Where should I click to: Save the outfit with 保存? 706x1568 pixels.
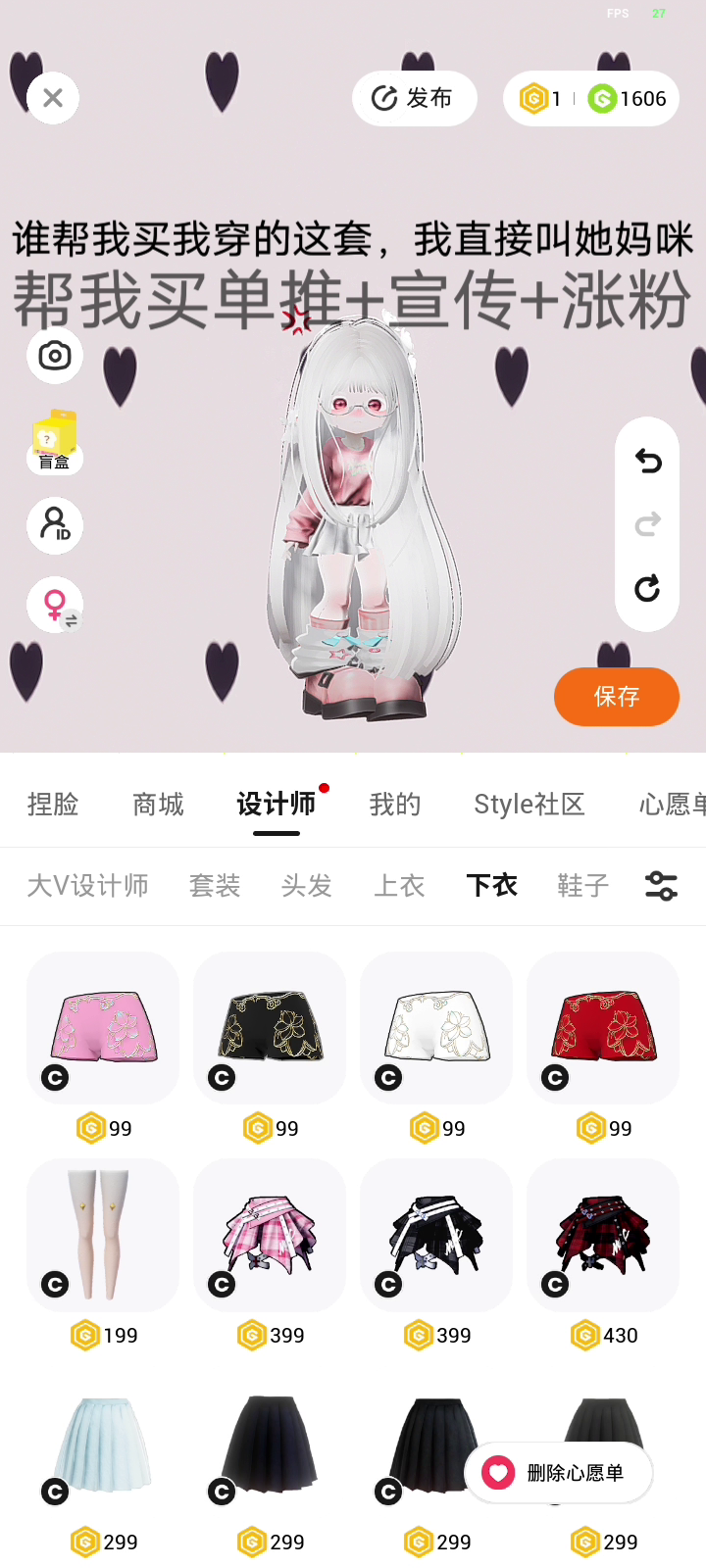[x=616, y=697]
